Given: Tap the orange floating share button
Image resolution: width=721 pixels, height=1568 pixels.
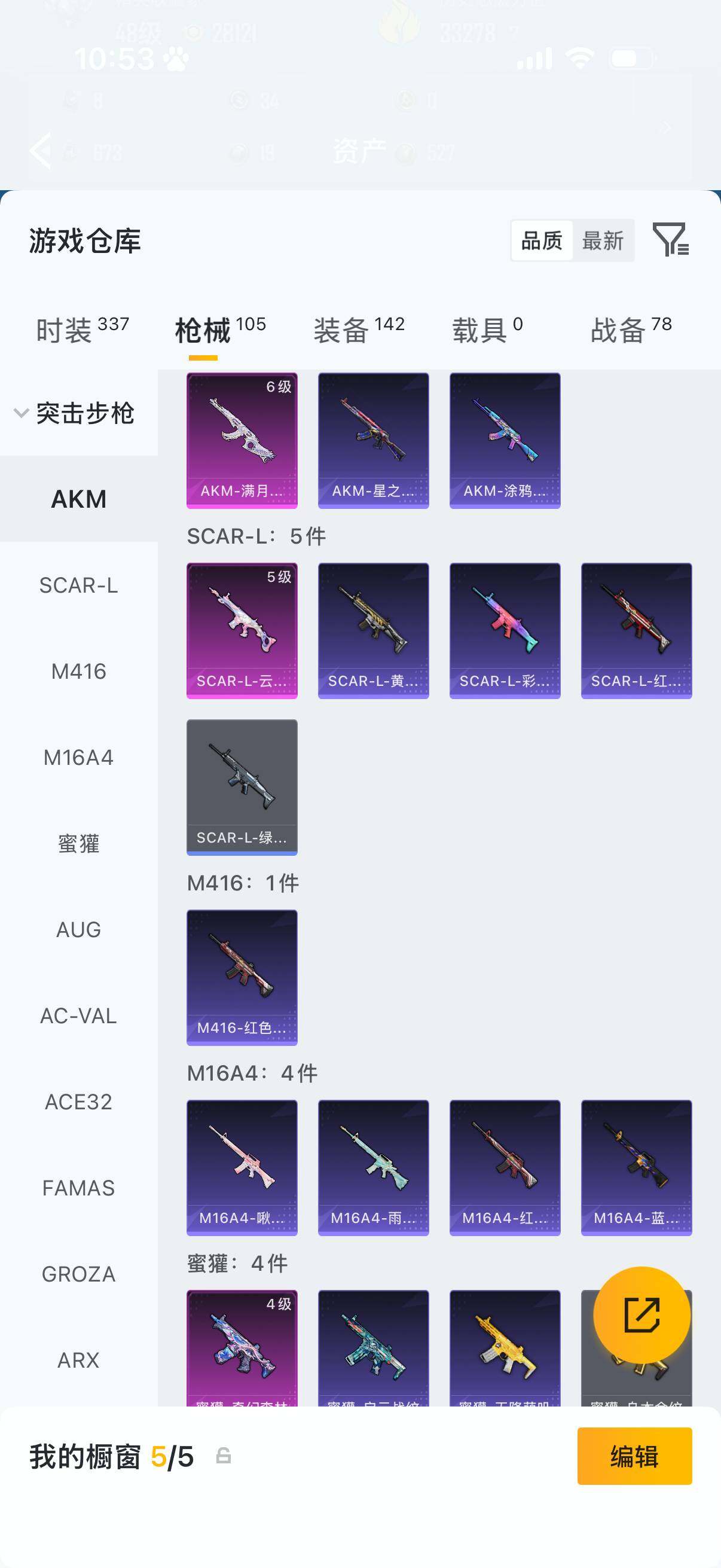Looking at the screenshot, I should tap(642, 1315).
